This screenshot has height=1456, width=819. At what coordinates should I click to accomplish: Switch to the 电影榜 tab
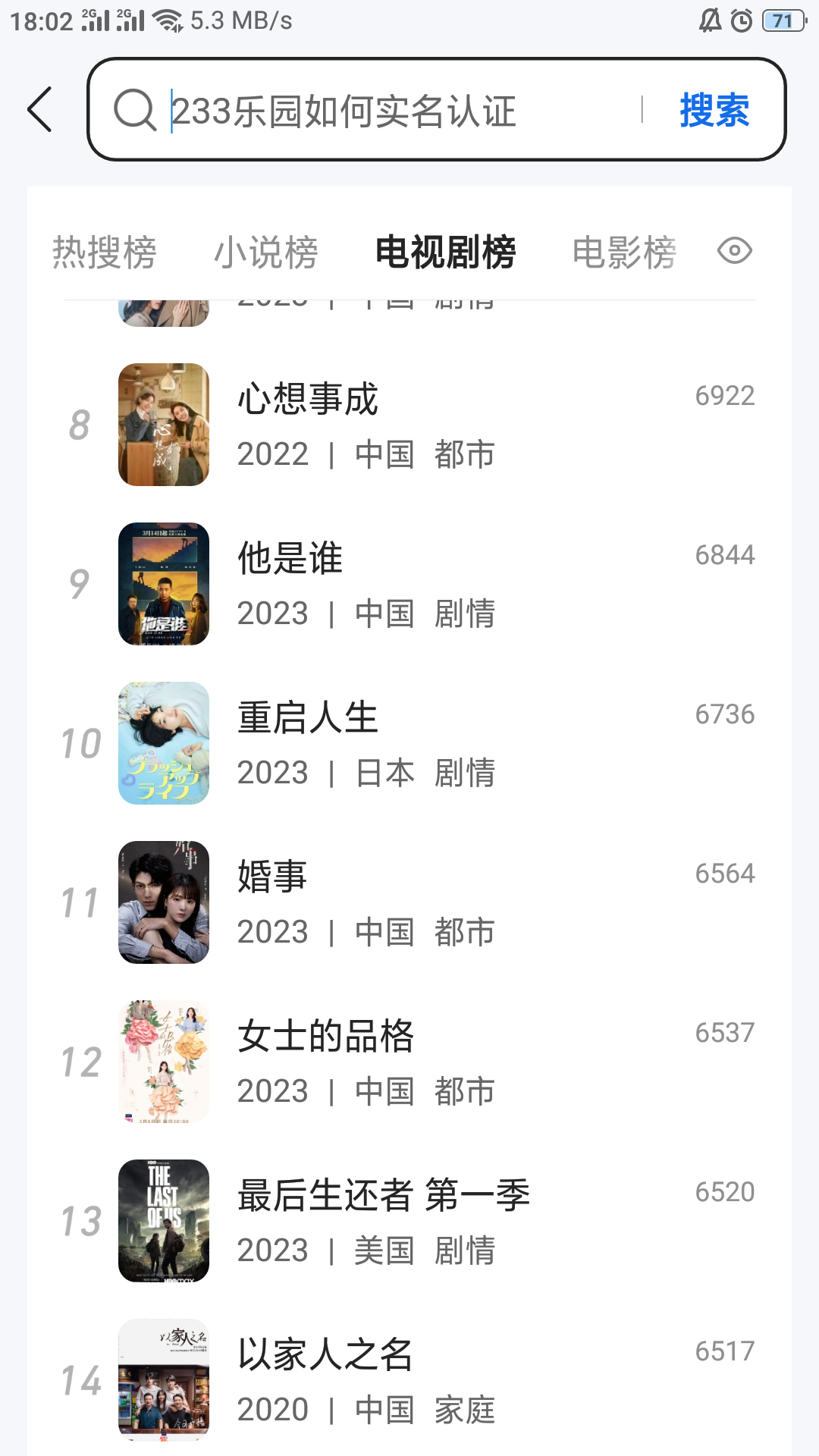624,252
